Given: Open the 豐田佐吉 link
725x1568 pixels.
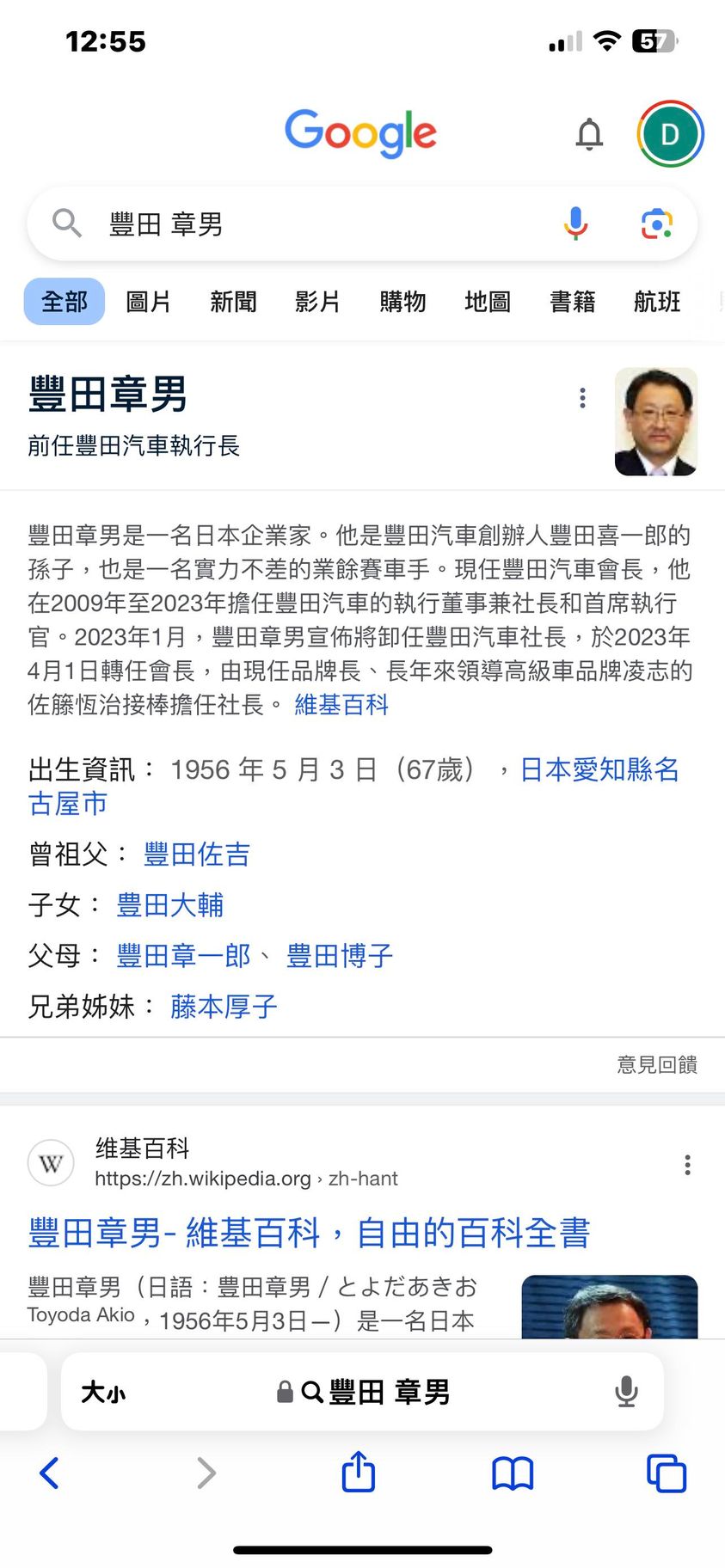Looking at the screenshot, I should pos(196,854).
